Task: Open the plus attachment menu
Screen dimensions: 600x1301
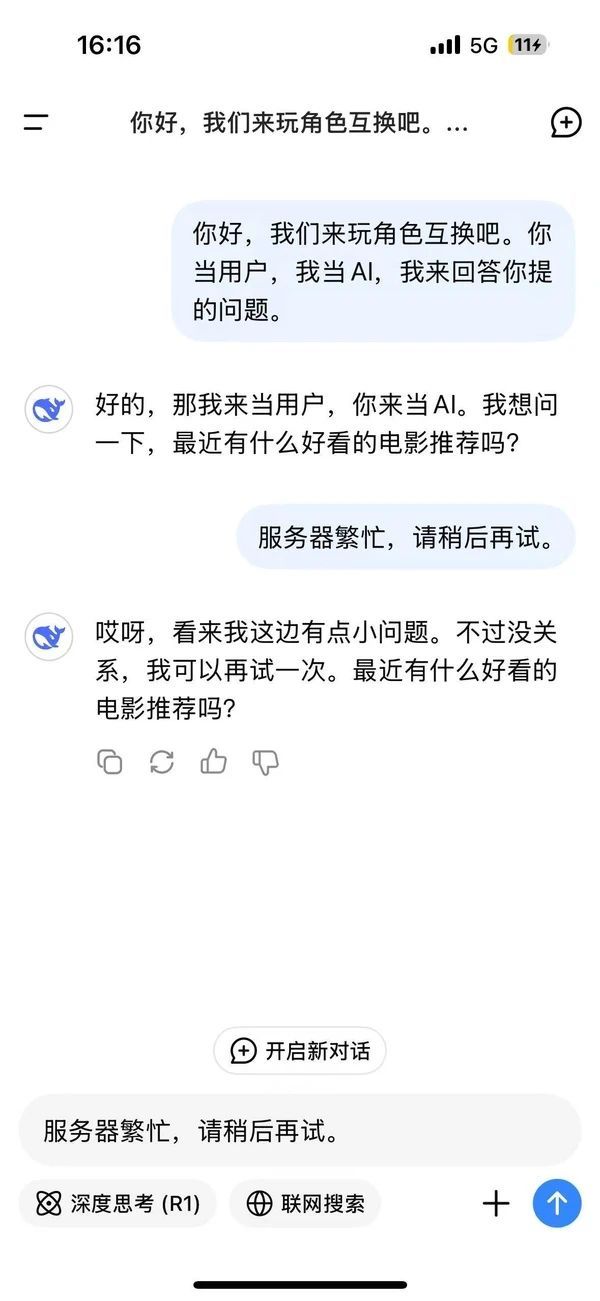Action: coord(496,1203)
